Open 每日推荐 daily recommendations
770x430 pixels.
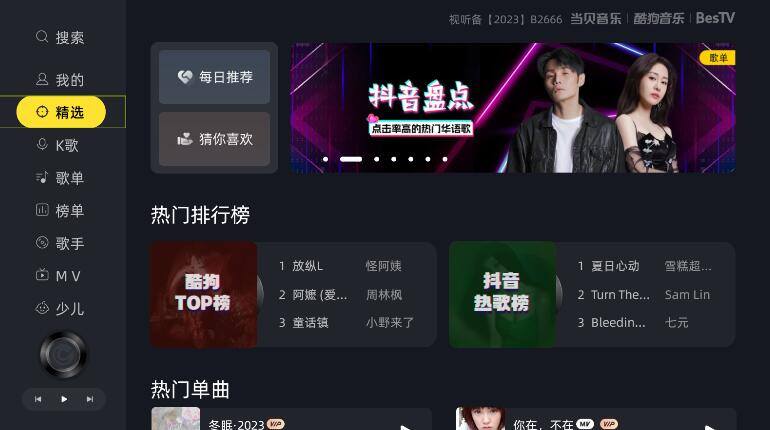[x=214, y=77]
